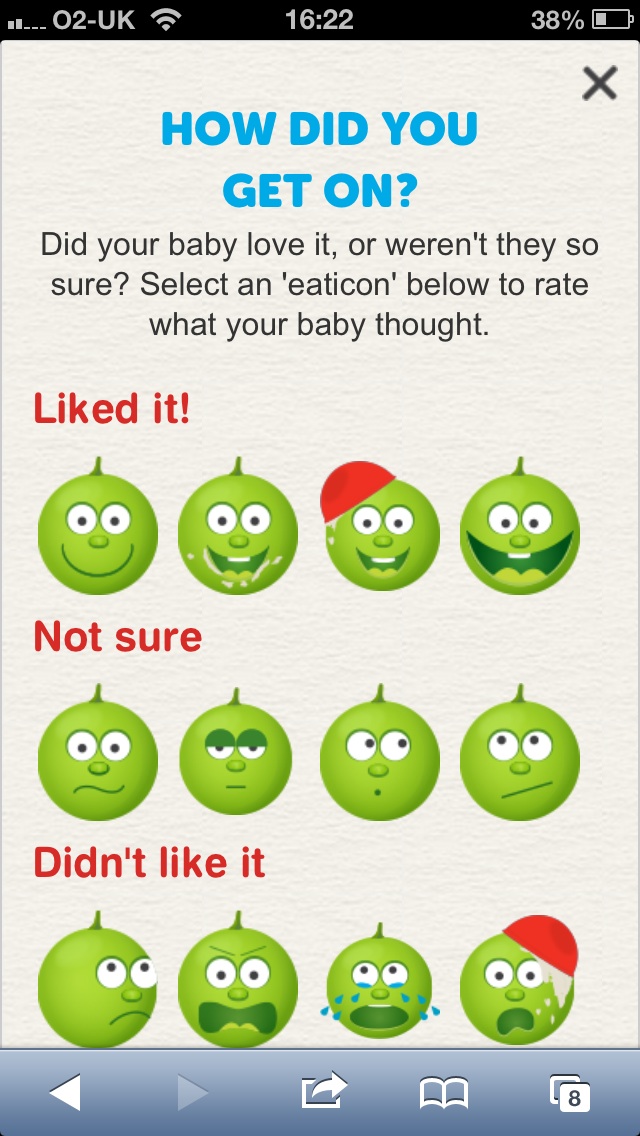Pick the red-hat smiling eaticon under Liked it
The width and height of the screenshot is (640, 1136).
(x=378, y=531)
